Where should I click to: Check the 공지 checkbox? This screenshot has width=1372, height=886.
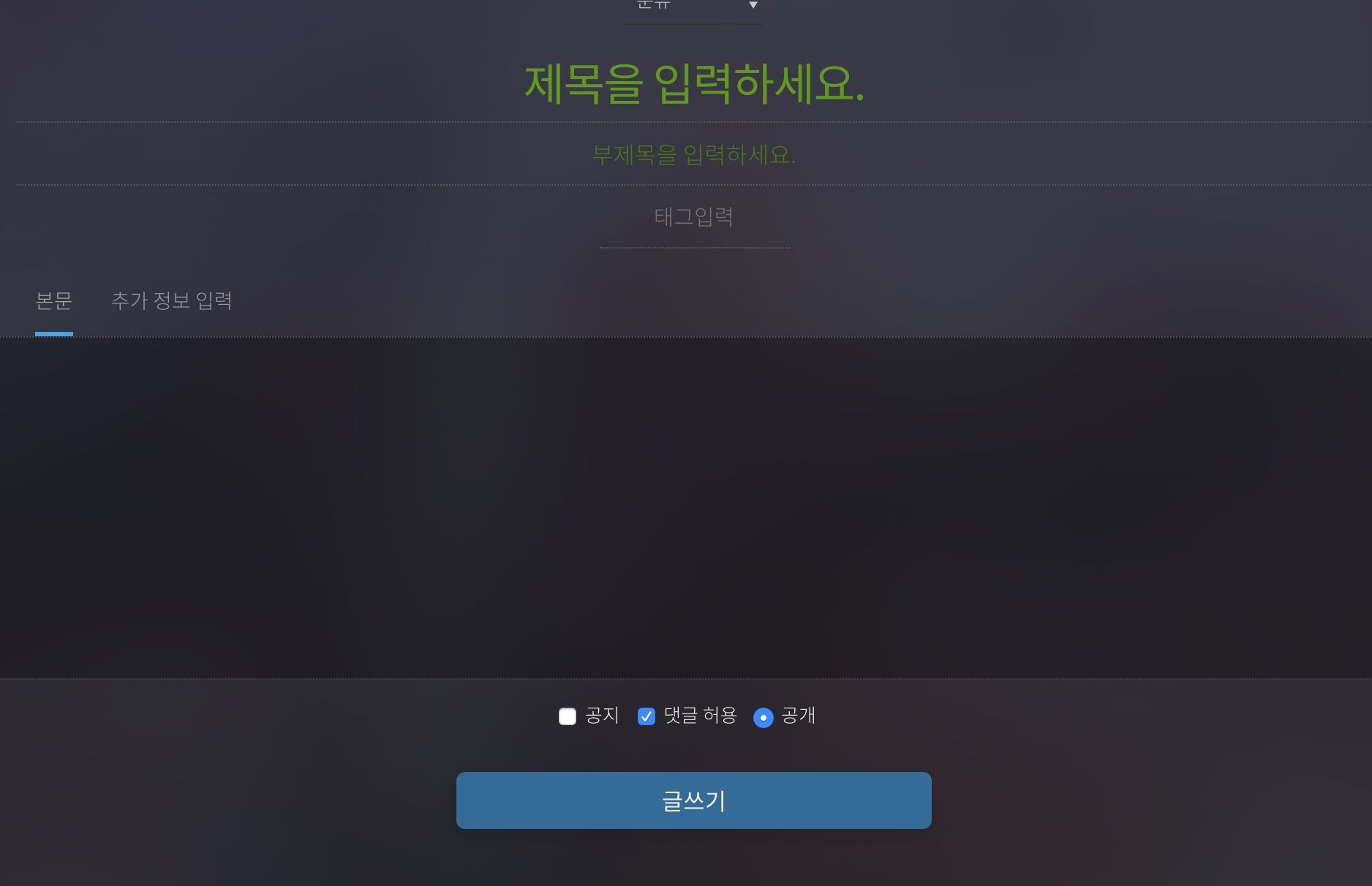click(568, 716)
